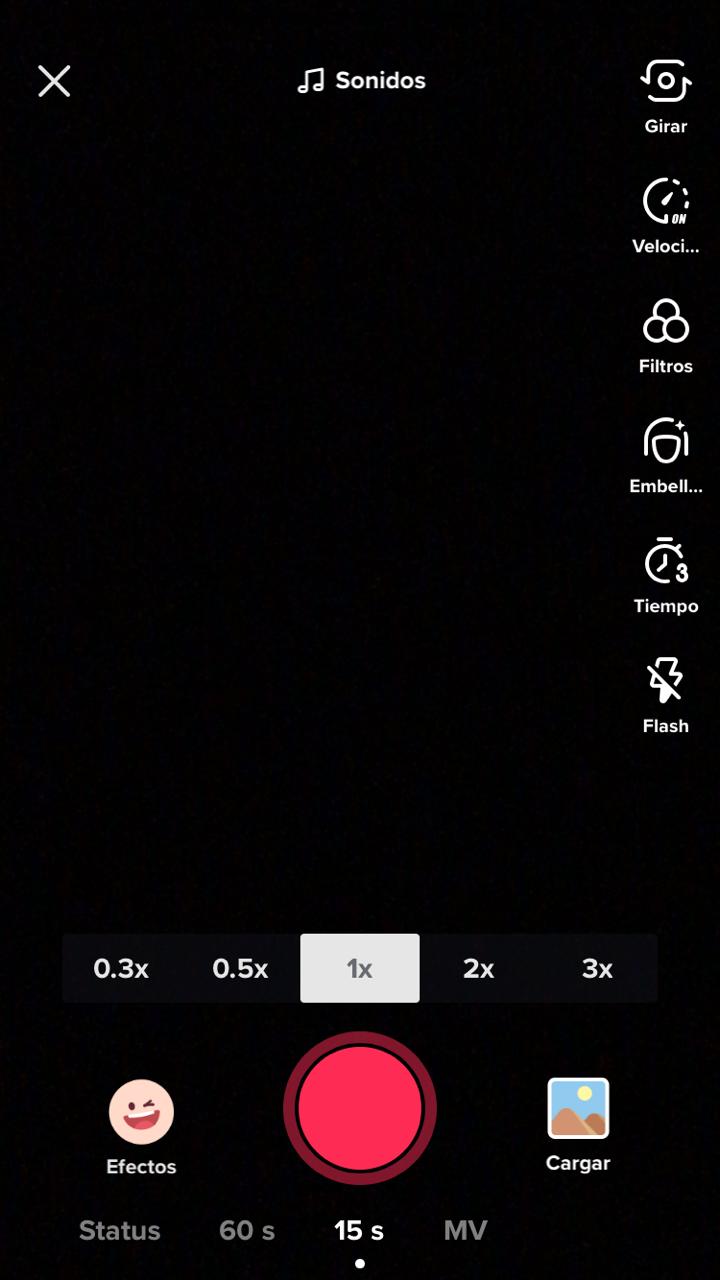Image resolution: width=720 pixels, height=1280 pixels.
Task: Select 3x recording speed
Action: pos(597,968)
